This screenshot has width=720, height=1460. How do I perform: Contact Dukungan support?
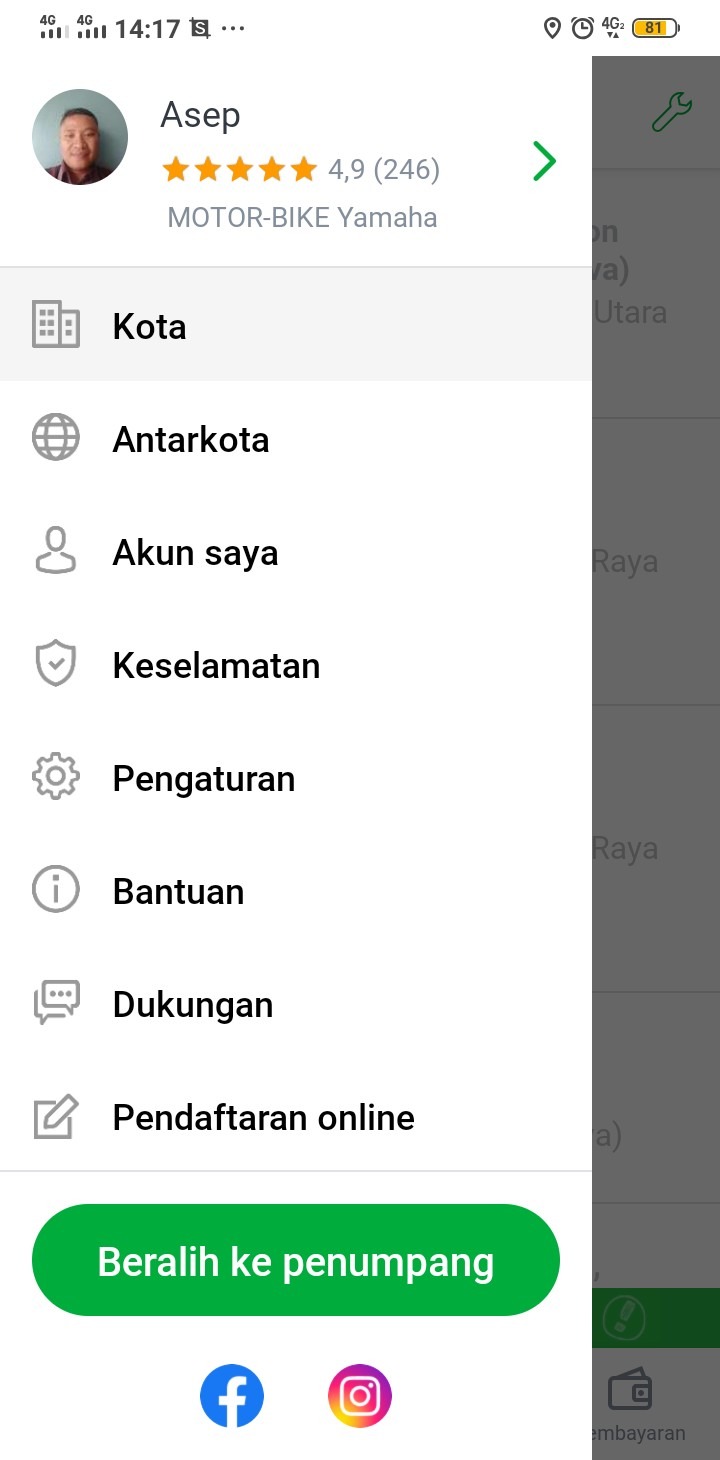pyautogui.click(x=192, y=1005)
